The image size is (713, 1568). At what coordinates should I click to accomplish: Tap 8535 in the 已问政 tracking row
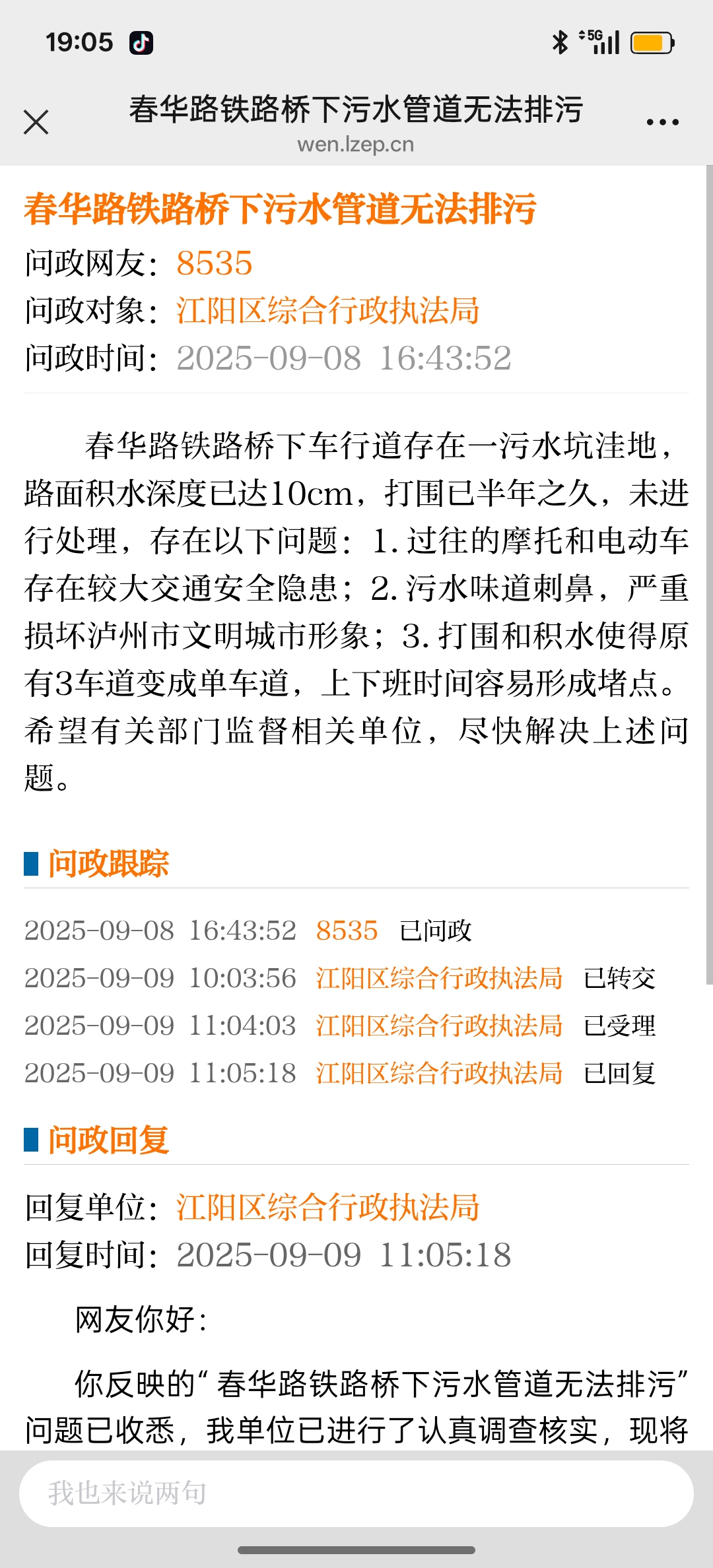point(347,931)
